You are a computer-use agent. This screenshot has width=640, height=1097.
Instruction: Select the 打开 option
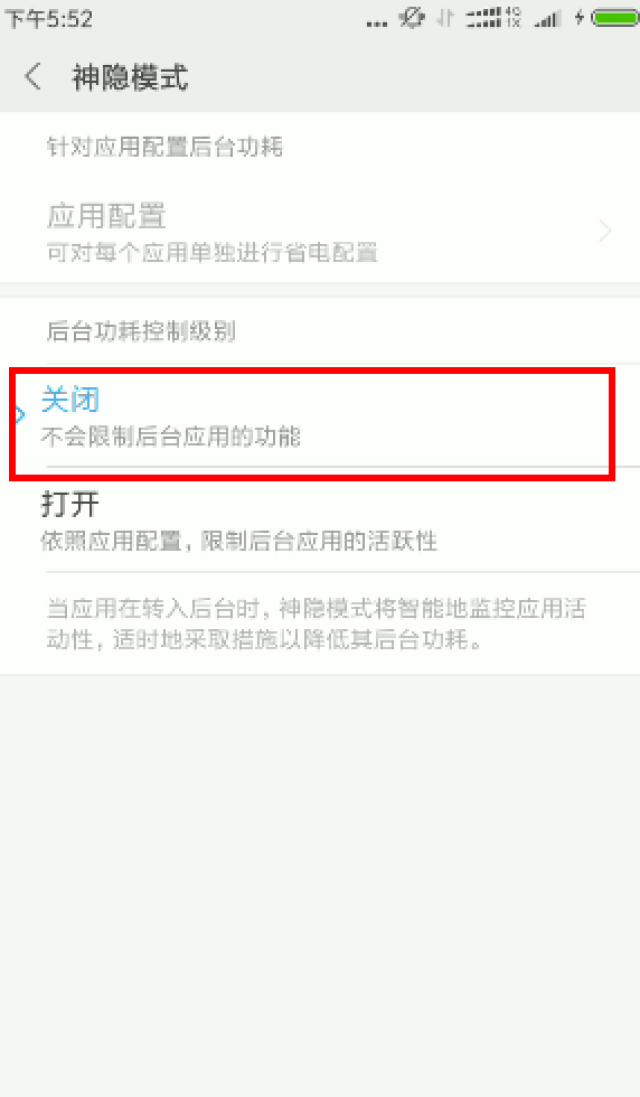point(320,520)
